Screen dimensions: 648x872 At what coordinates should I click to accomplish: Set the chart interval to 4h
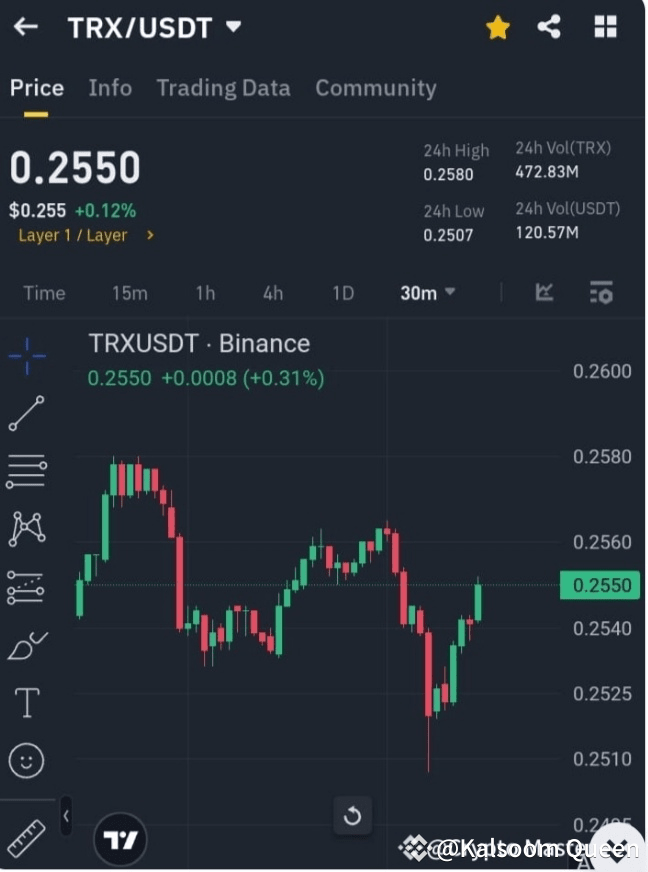click(273, 293)
